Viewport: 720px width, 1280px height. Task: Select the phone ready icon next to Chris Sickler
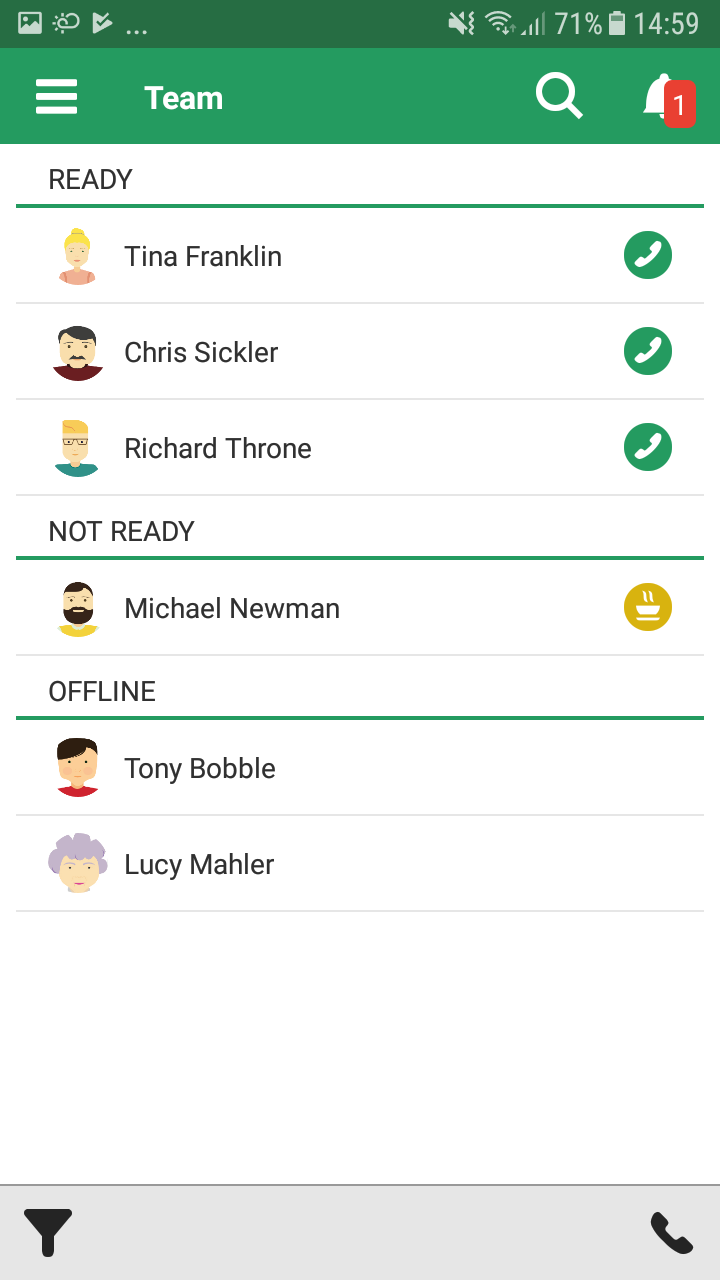point(647,351)
